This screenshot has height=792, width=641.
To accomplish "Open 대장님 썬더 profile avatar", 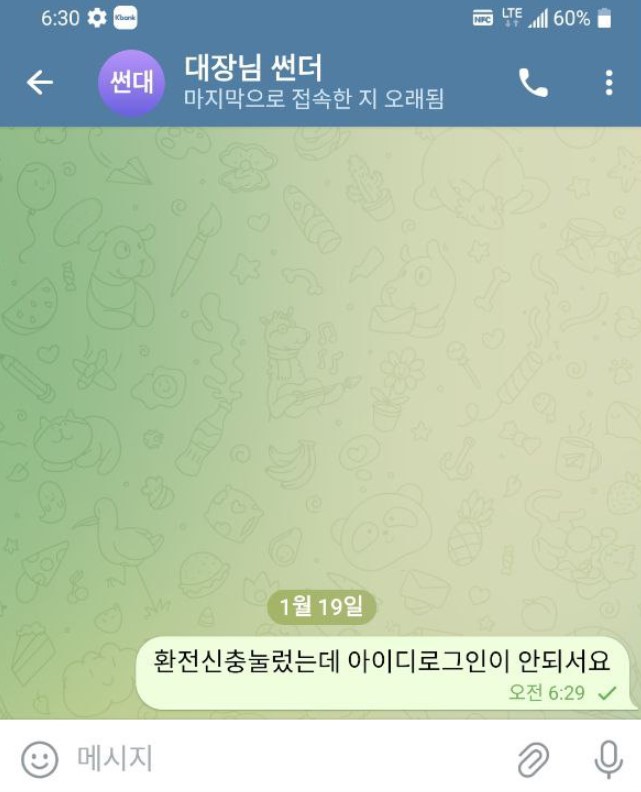I will pyautogui.click(x=130, y=83).
